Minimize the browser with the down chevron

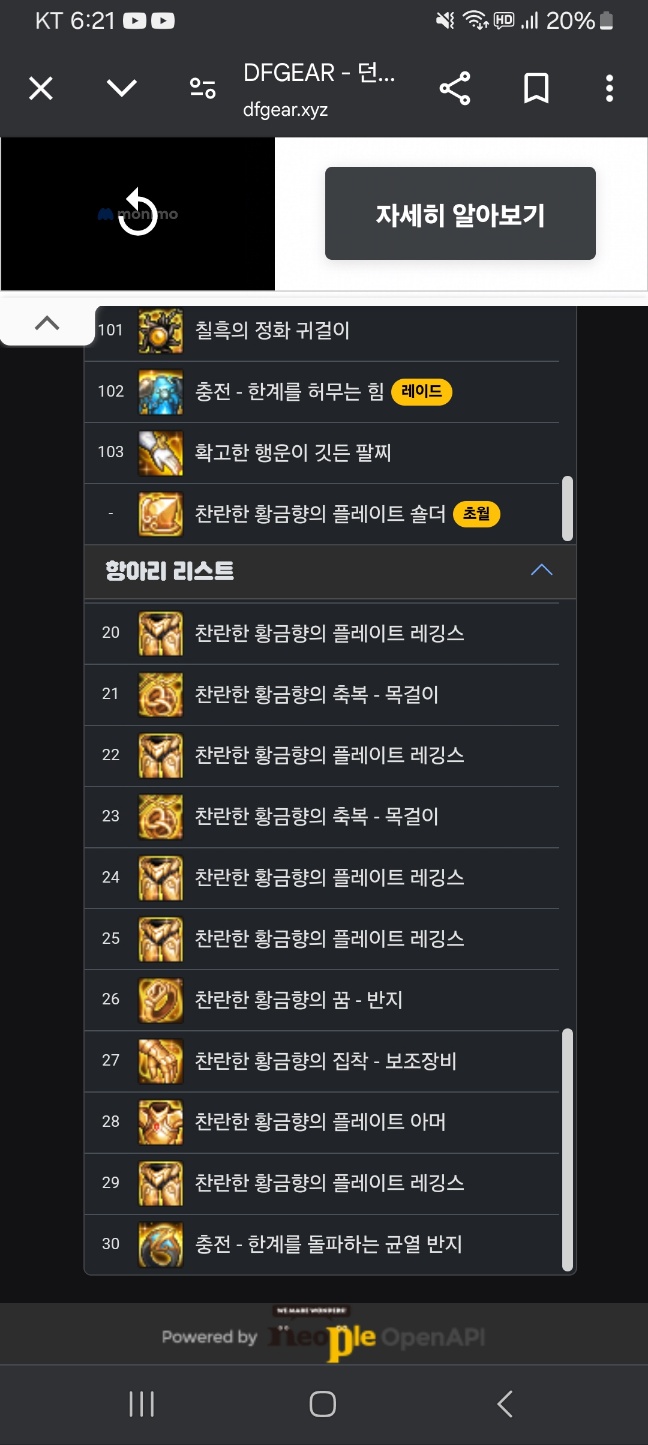click(x=122, y=89)
